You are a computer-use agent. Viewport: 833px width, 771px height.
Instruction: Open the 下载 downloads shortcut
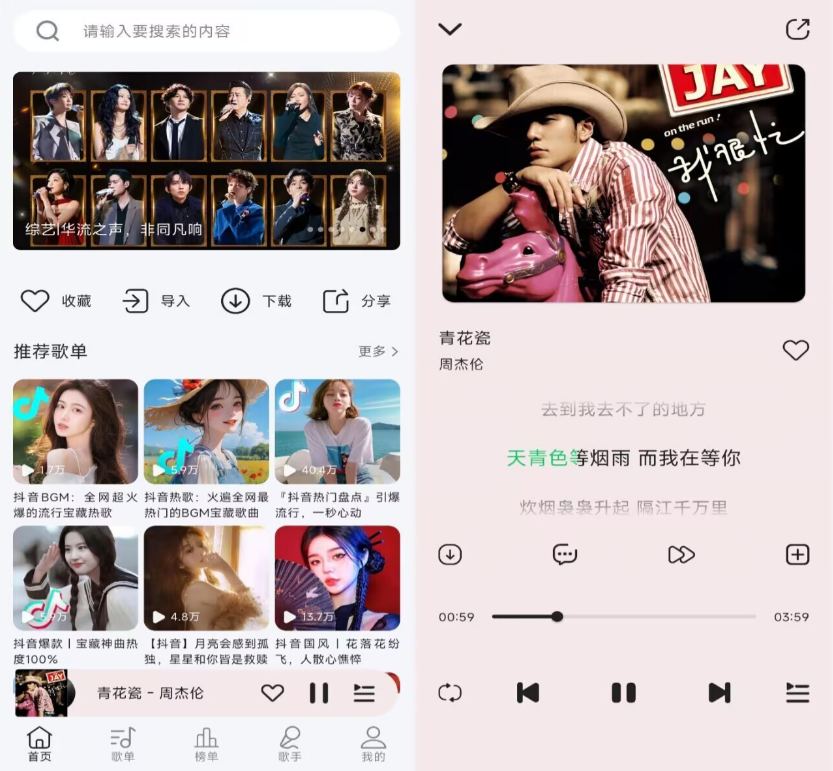click(x=256, y=301)
